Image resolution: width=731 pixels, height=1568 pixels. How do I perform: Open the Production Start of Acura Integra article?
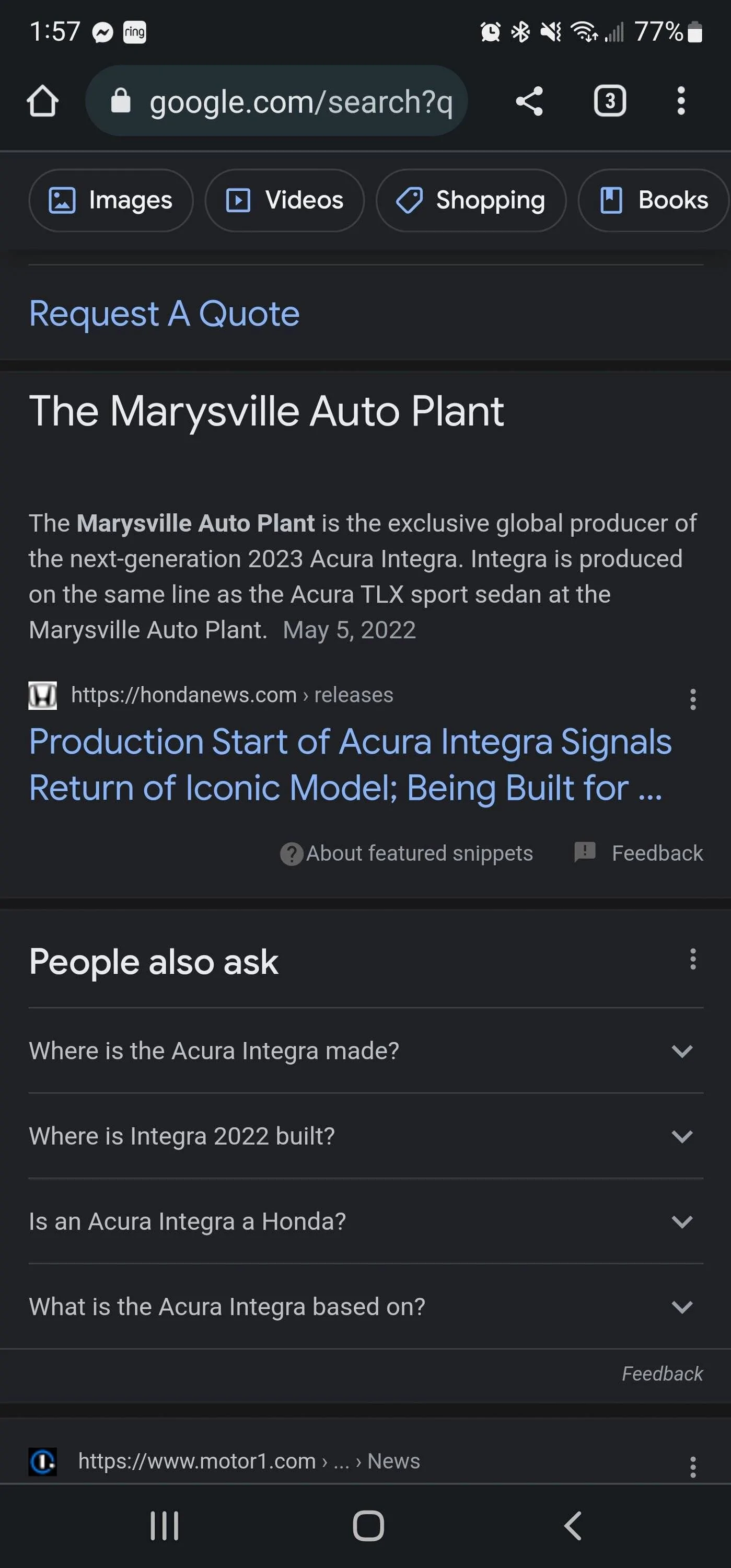tap(350, 764)
